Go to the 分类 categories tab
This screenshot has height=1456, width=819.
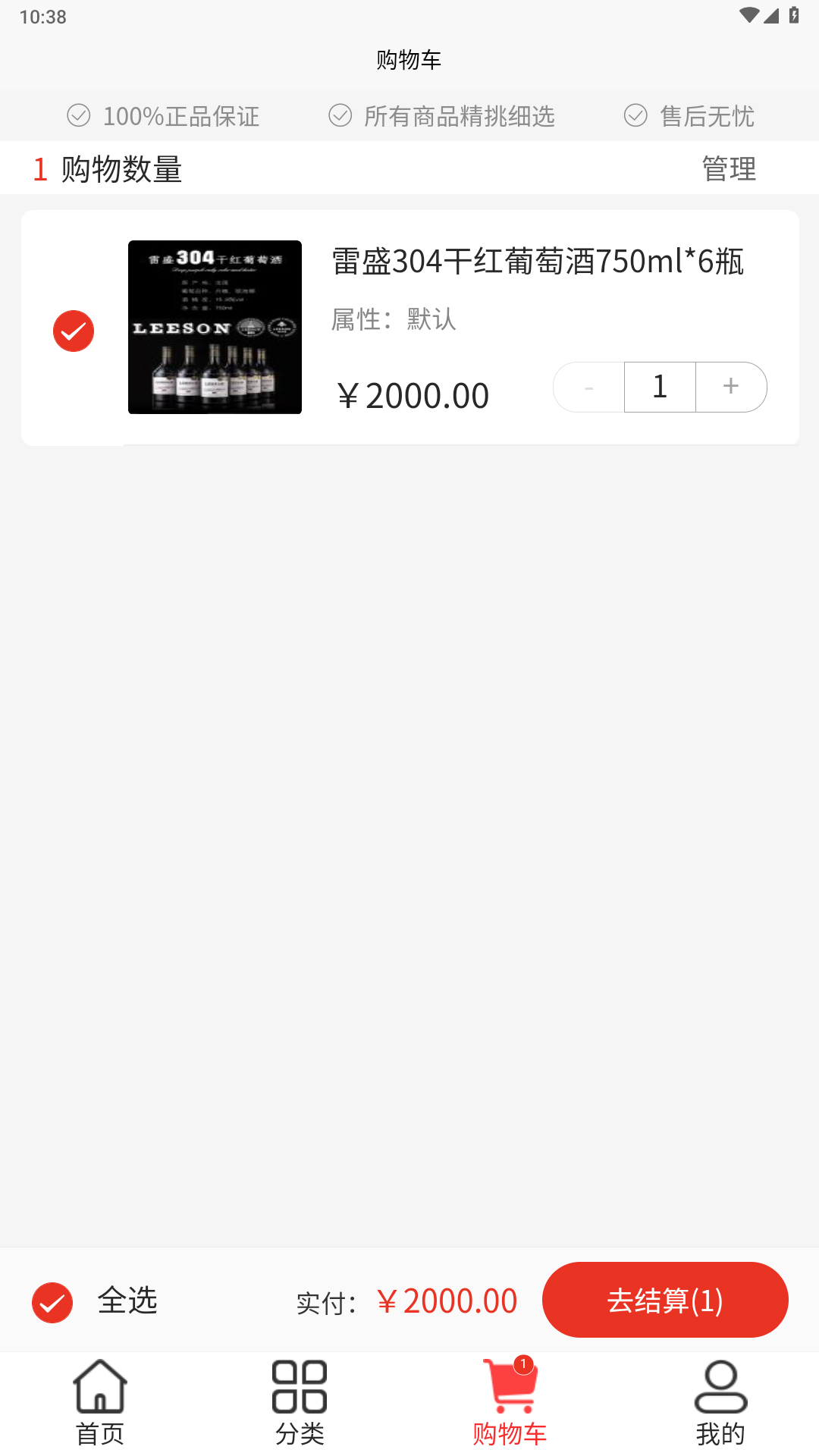300,1403
